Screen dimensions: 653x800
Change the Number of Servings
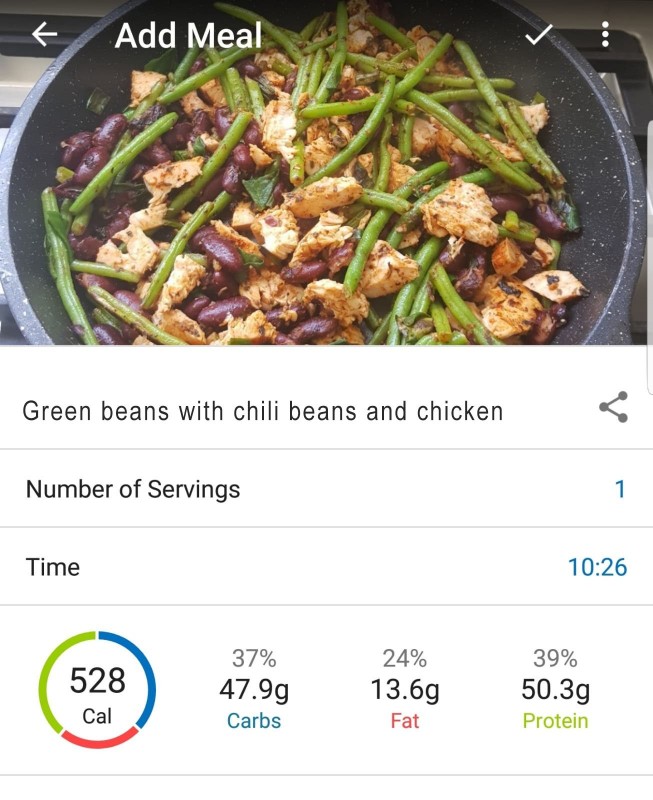[x=619, y=489]
